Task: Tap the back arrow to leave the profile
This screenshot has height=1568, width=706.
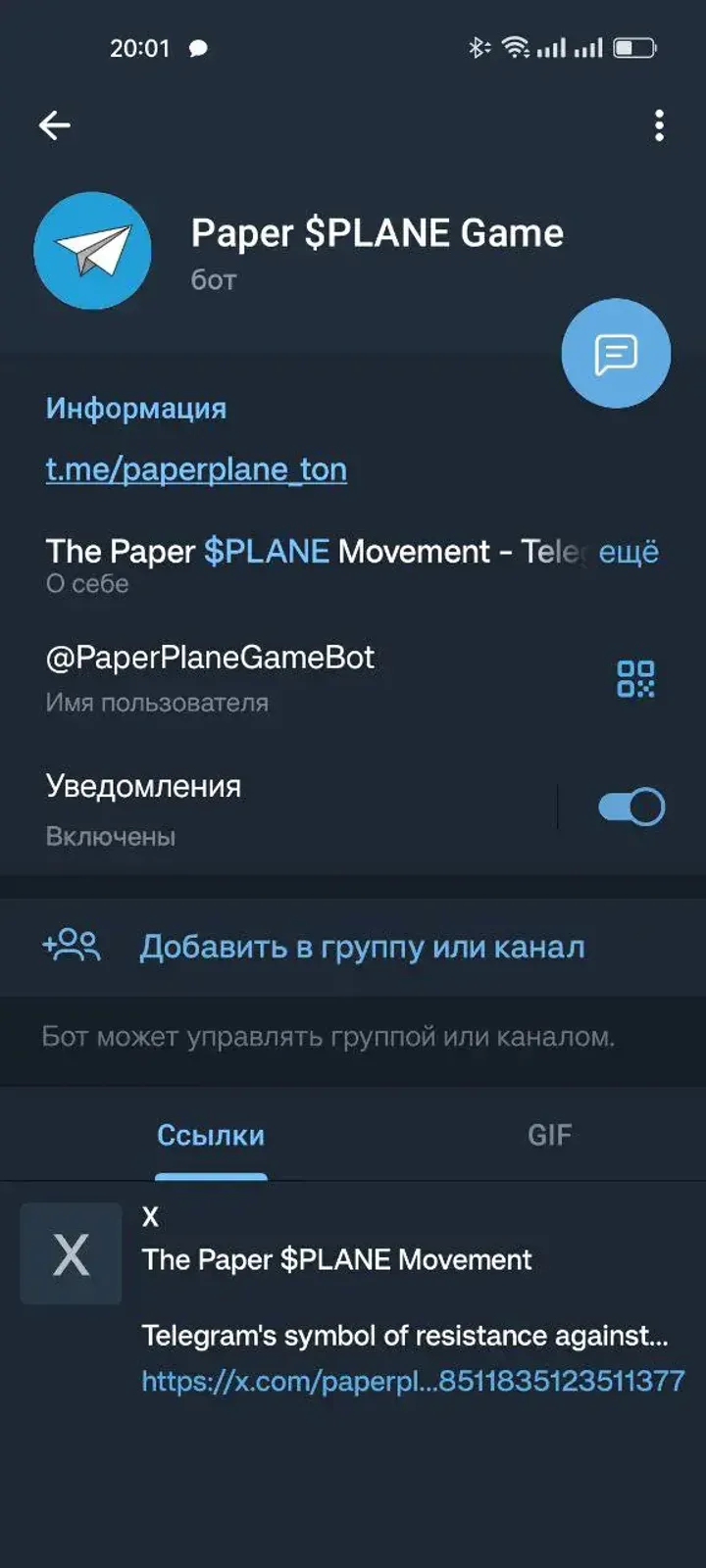Action: click(x=56, y=124)
